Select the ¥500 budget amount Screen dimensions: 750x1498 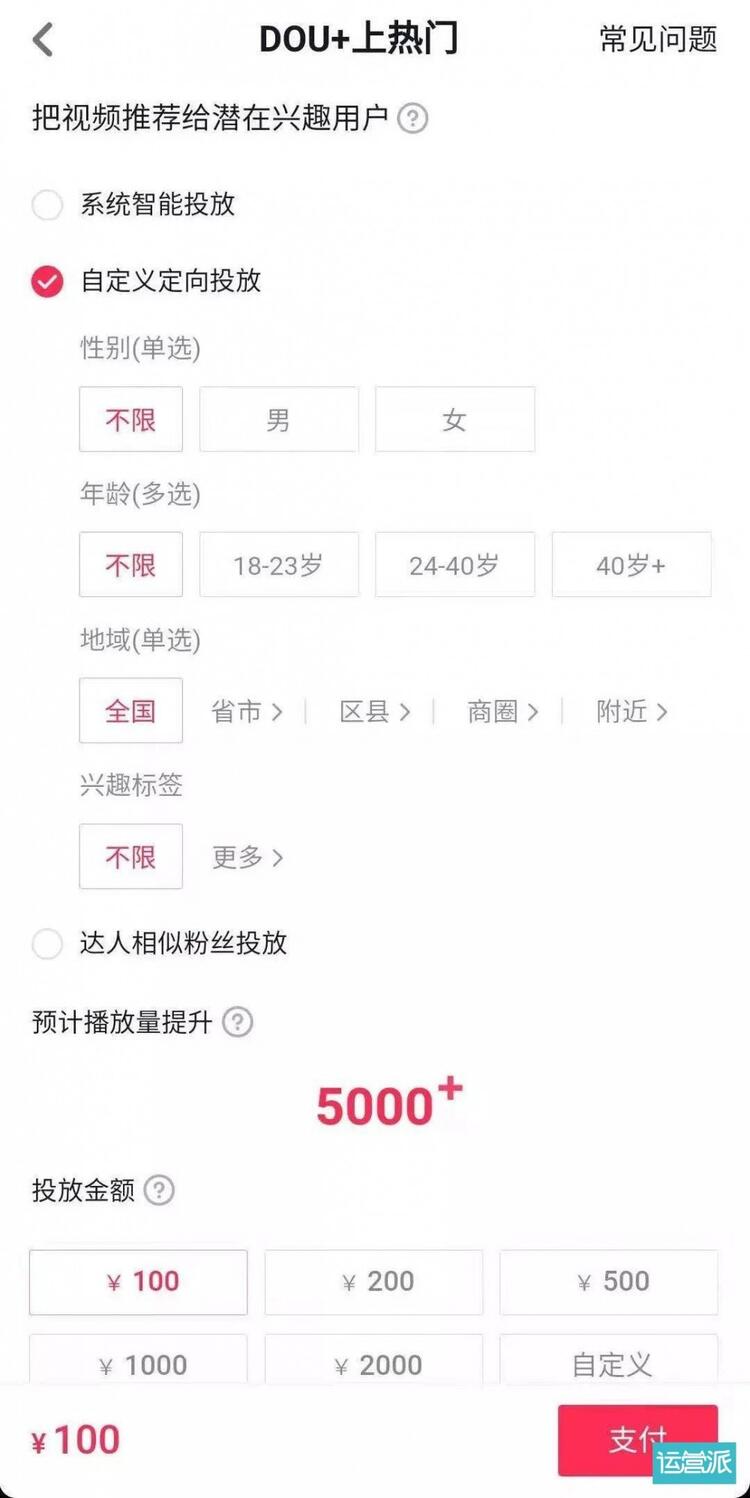point(608,1281)
